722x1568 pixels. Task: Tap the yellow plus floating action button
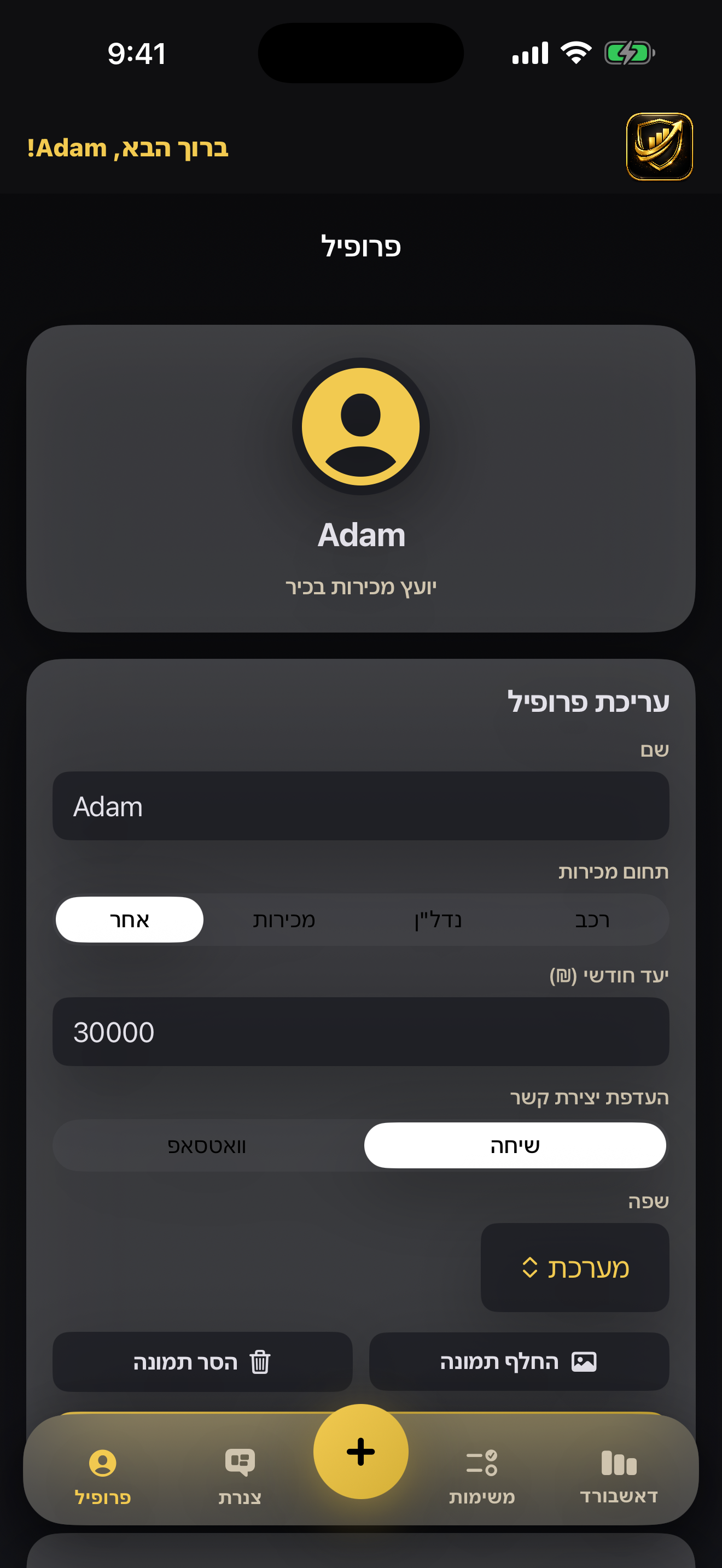coord(361,1451)
